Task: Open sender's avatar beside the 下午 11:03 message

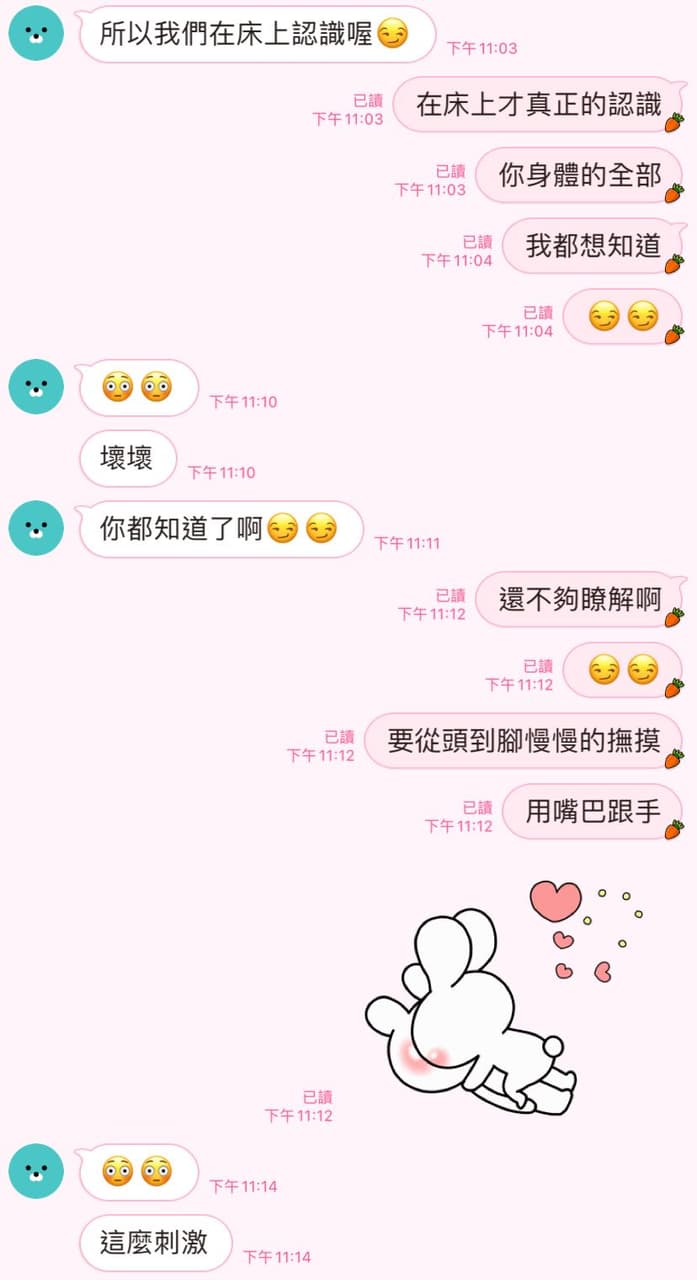Action: pos(36,33)
